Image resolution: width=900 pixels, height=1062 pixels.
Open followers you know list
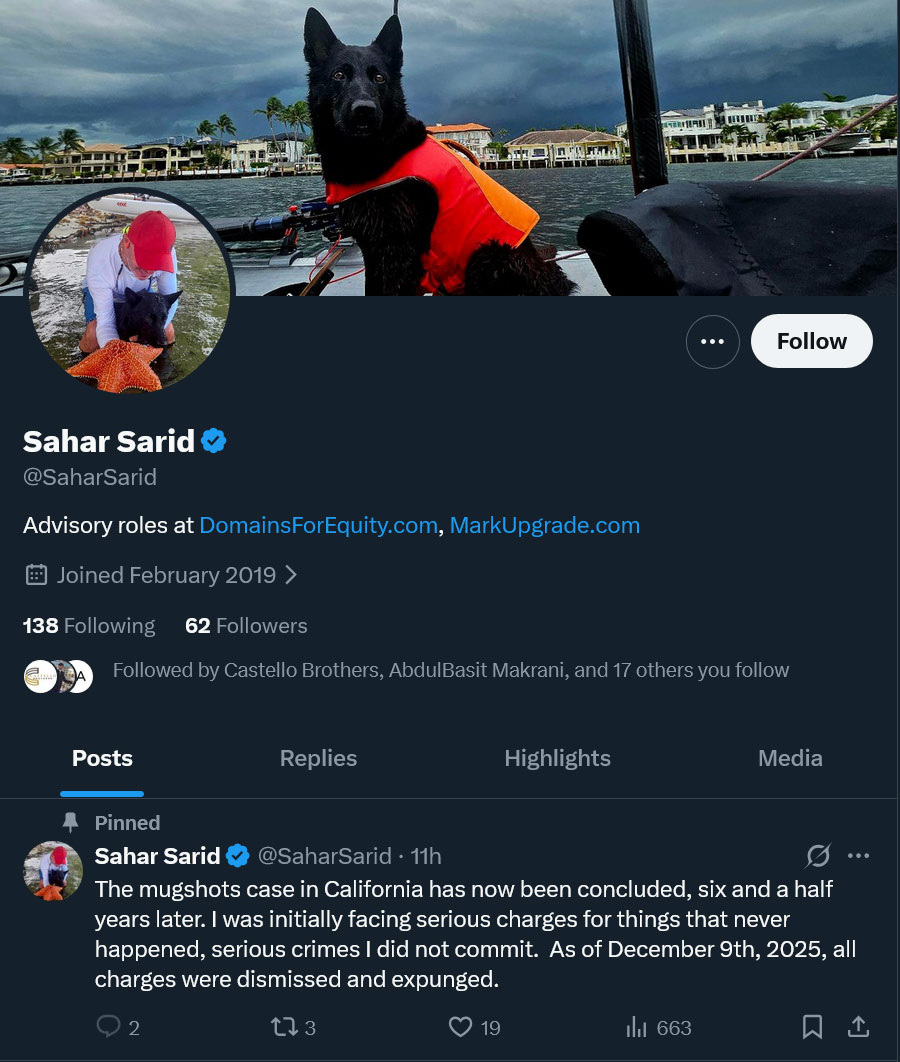point(450,670)
